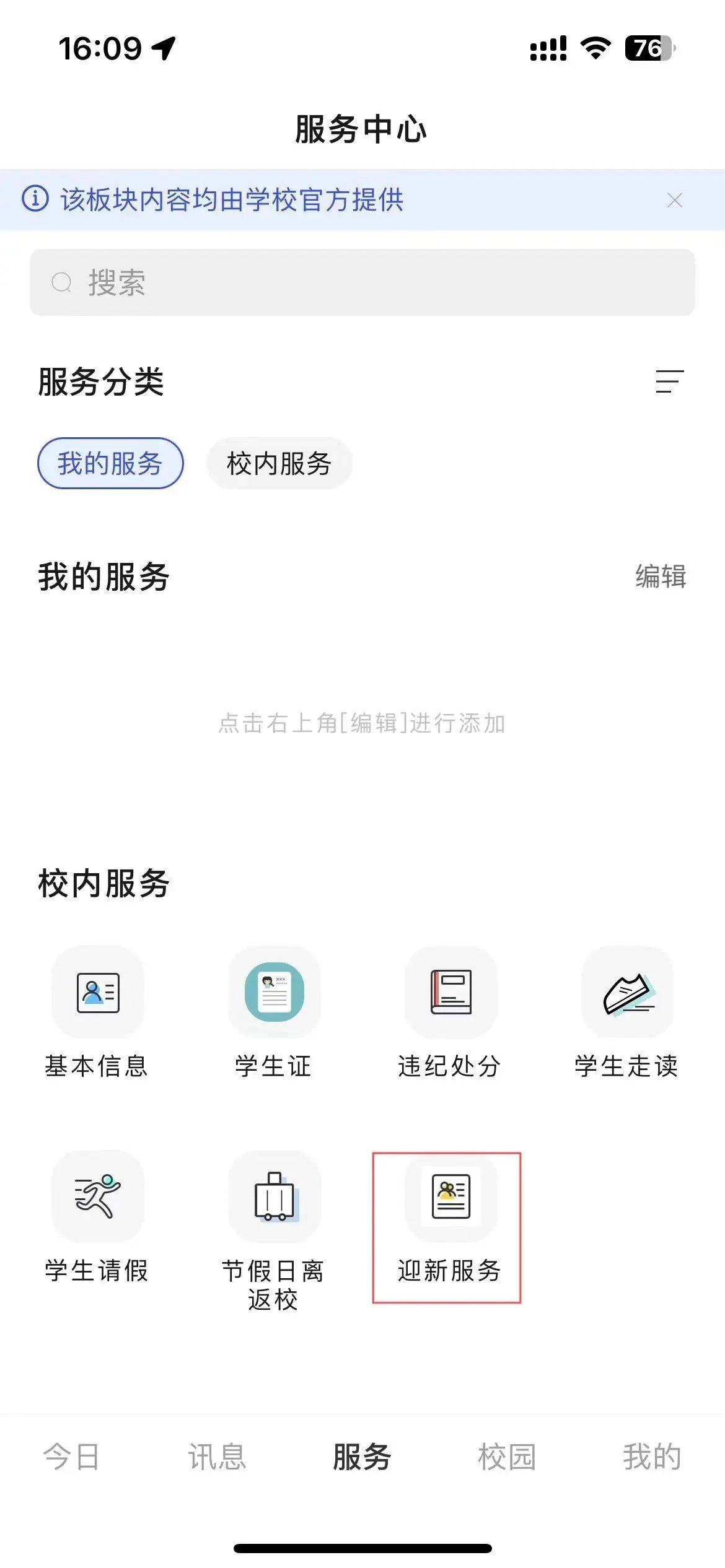Screen dimensions: 725x1568
Task: Select the 校内服务 category chip
Action: 279,463
